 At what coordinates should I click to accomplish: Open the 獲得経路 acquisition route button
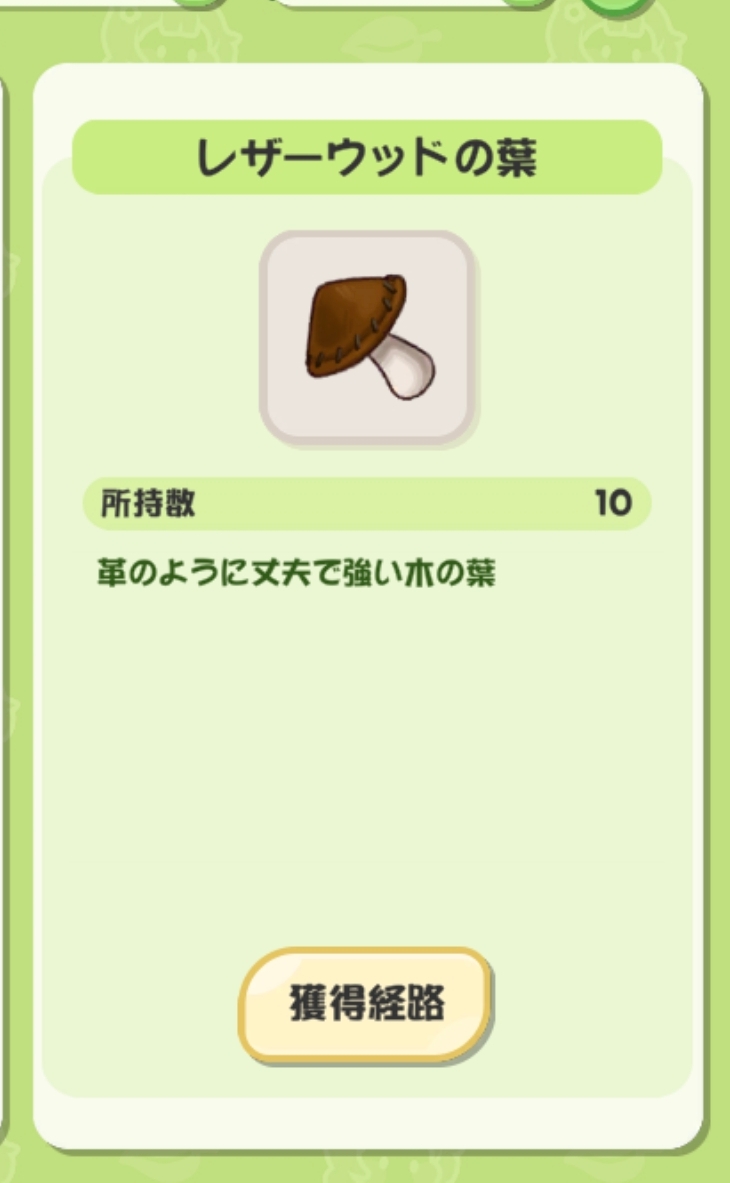[366, 1003]
